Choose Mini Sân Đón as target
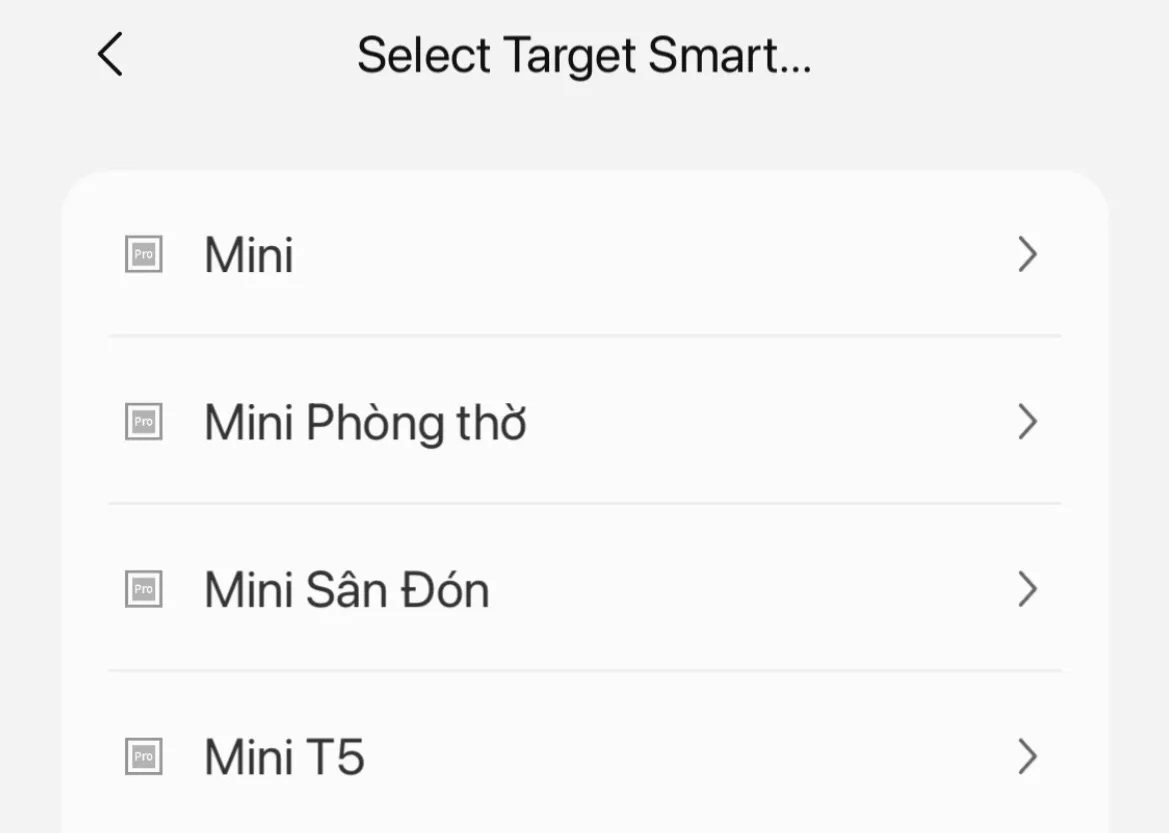The image size is (1169, 833). pyautogui.click(x=584, y=589)
